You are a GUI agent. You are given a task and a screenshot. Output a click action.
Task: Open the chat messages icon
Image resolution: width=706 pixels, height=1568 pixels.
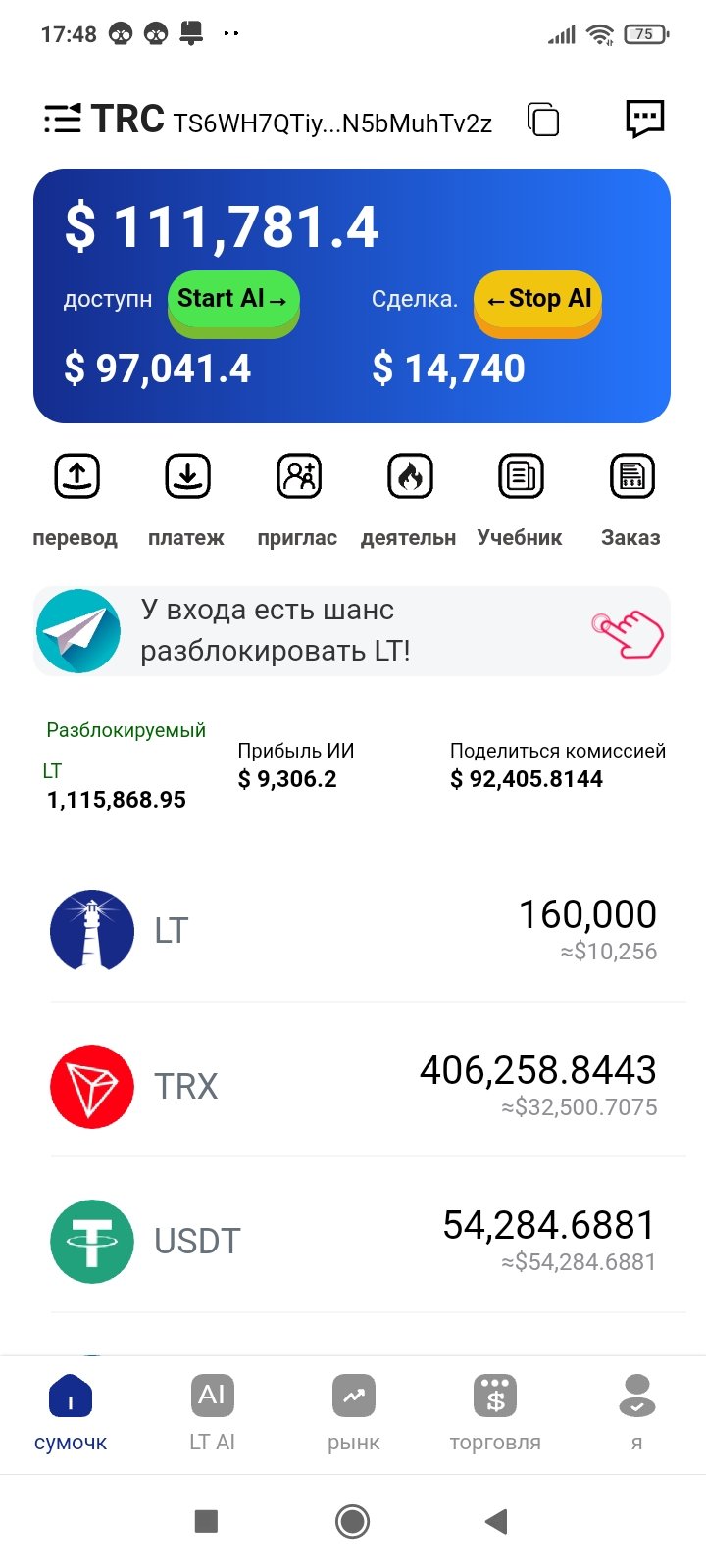[644, 119]
